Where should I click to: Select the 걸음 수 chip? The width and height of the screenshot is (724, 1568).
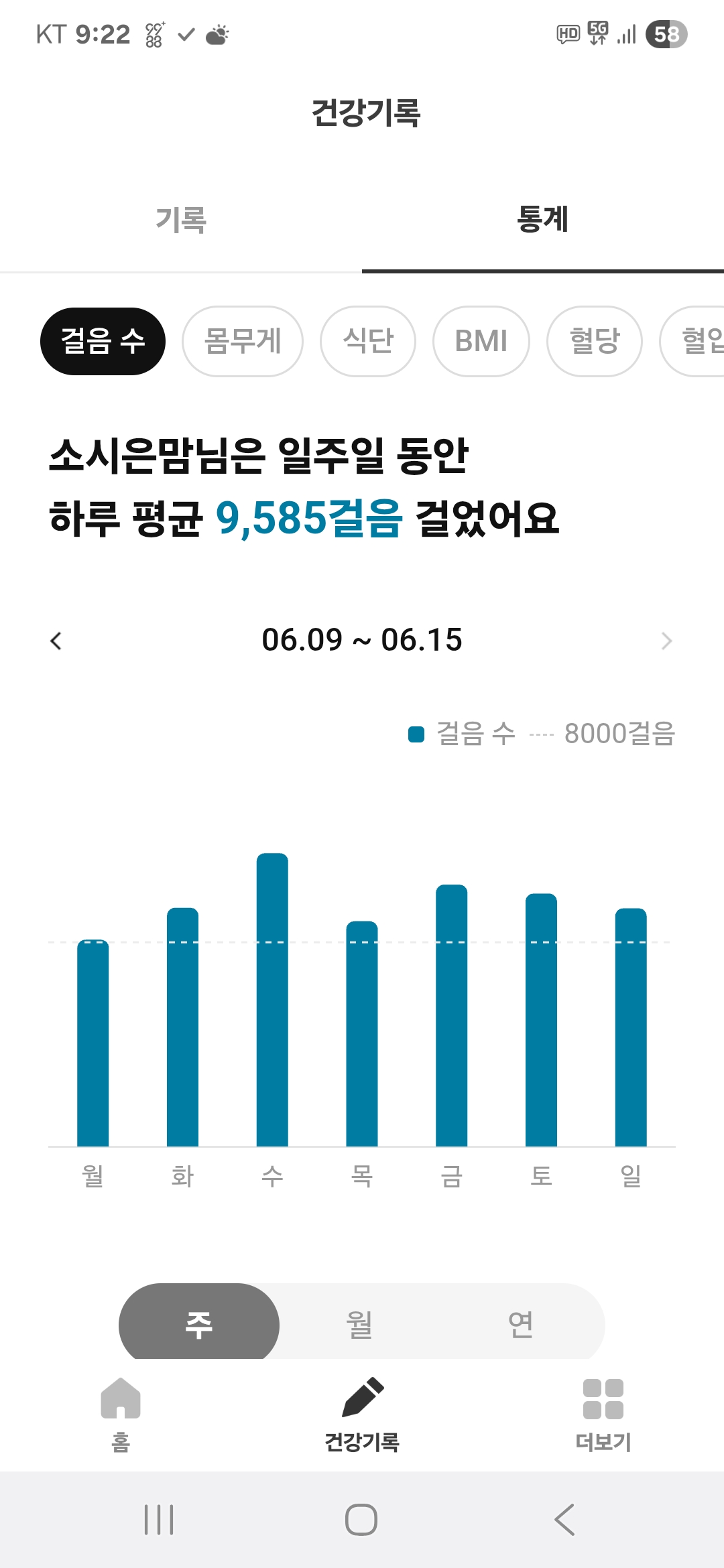(x=103, y=341)
